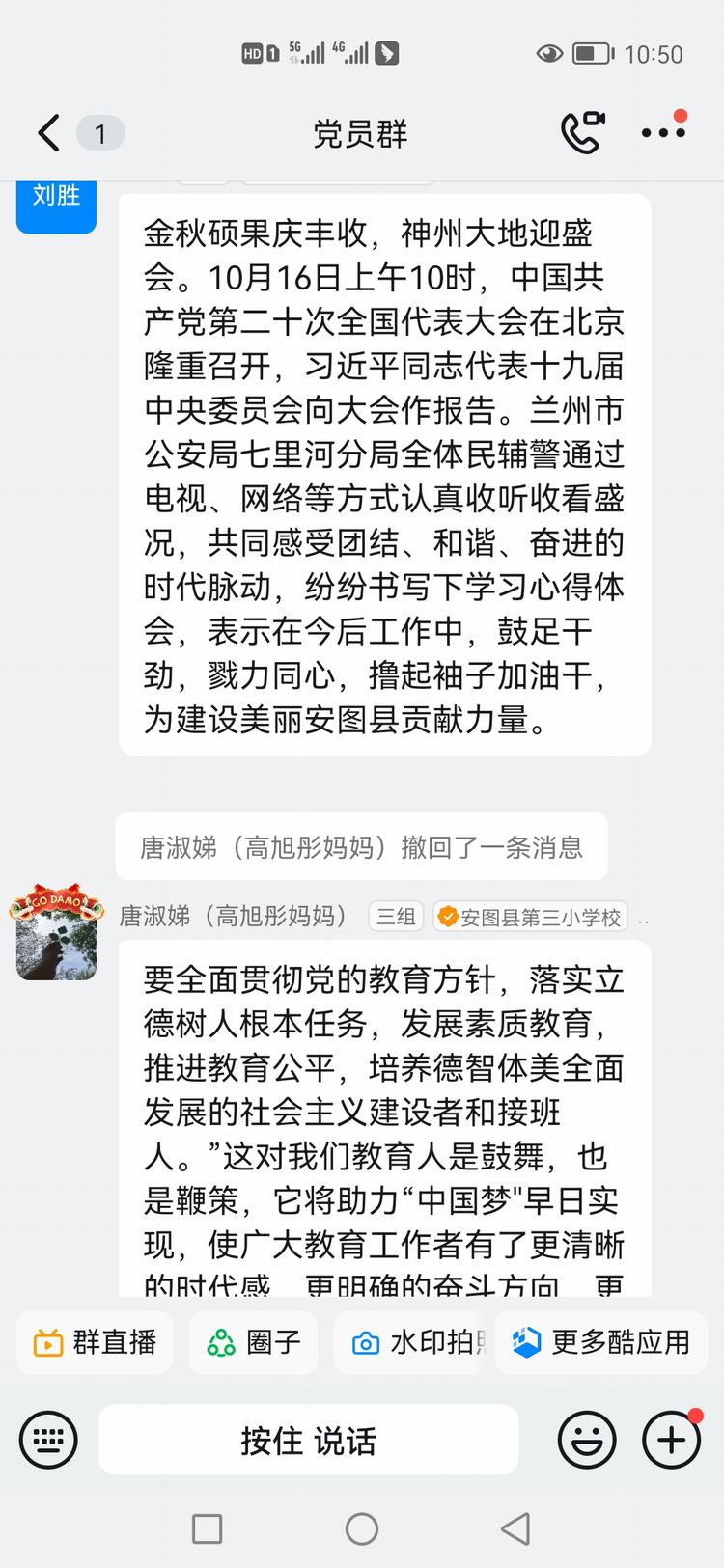The image size is (724, 1568).
Task: View 唐淑娣's profile avatar
Action: pyautogui.click(x=56, y=932)
